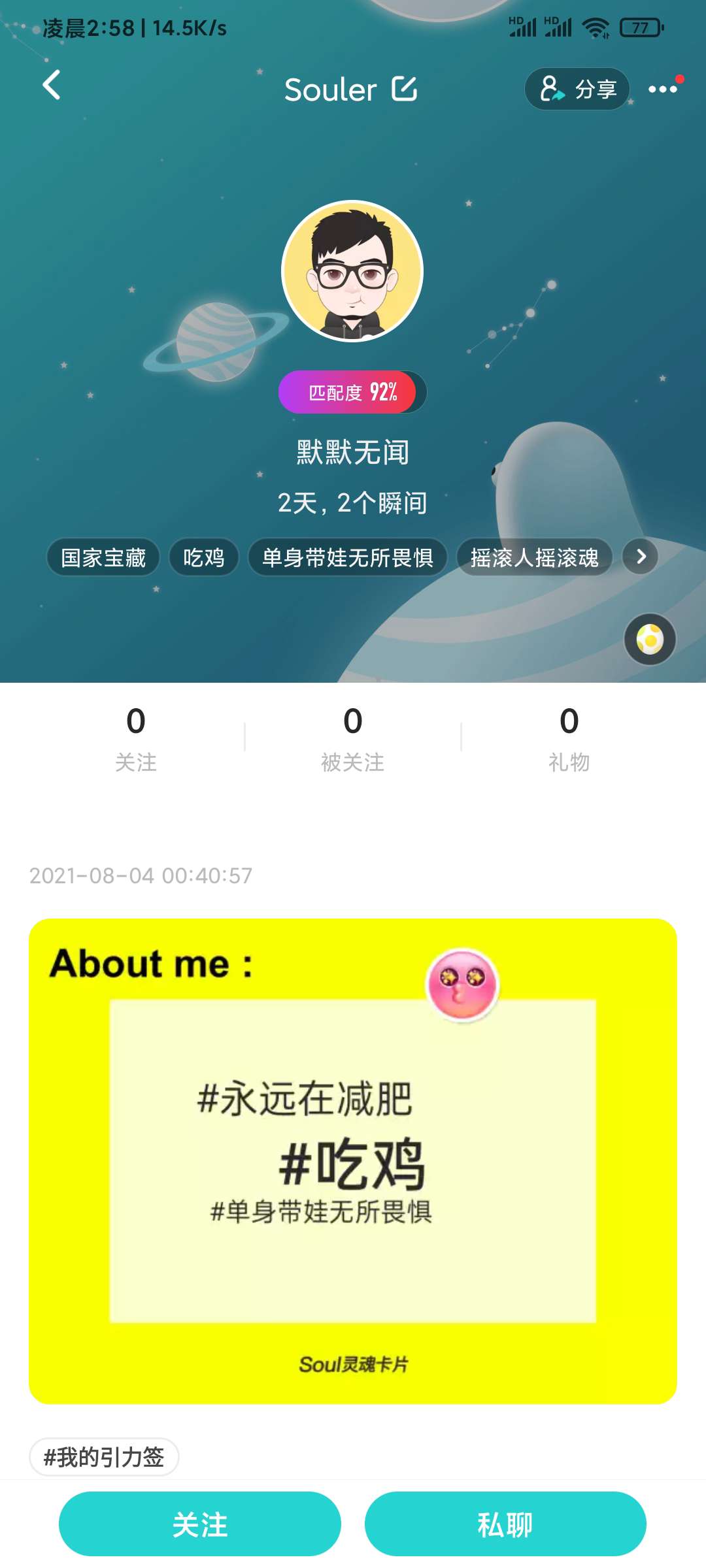
Task: Open the #我的引力签 hashtag
Action: click(x=104, y=1457)
